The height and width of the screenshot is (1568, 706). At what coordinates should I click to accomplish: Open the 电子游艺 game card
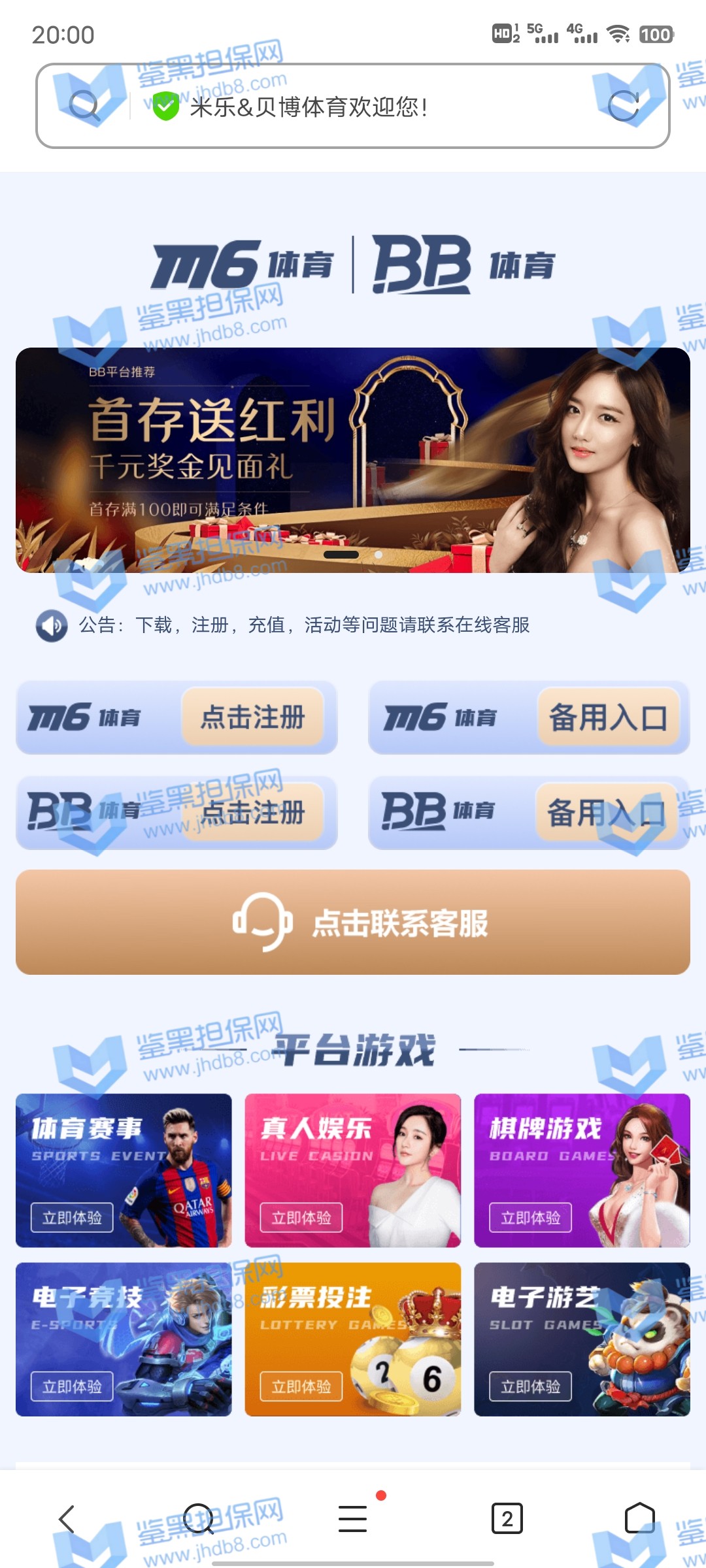tap(582, 1339)
